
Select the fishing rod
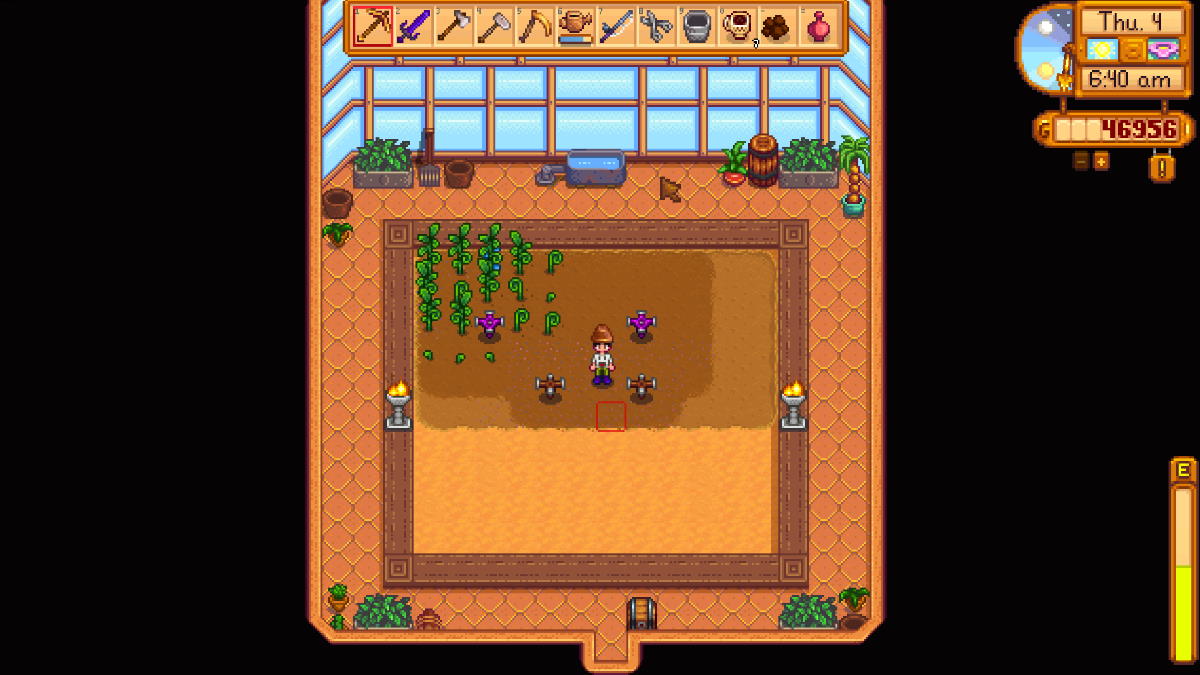pos(616,27)
